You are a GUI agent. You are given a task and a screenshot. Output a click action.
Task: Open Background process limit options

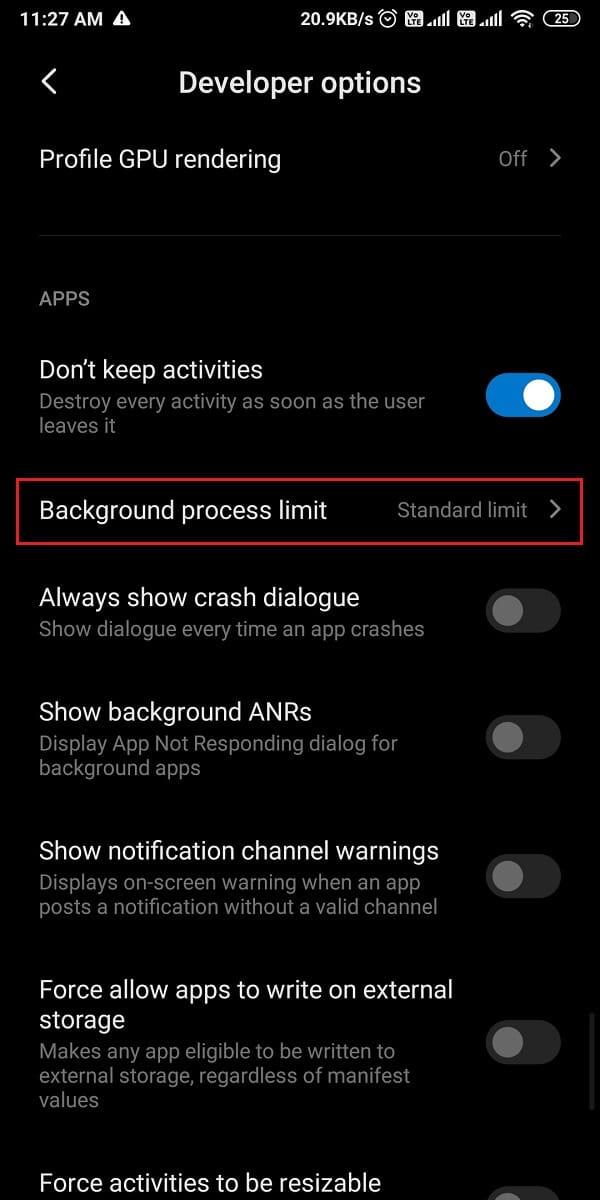point(299,510)
